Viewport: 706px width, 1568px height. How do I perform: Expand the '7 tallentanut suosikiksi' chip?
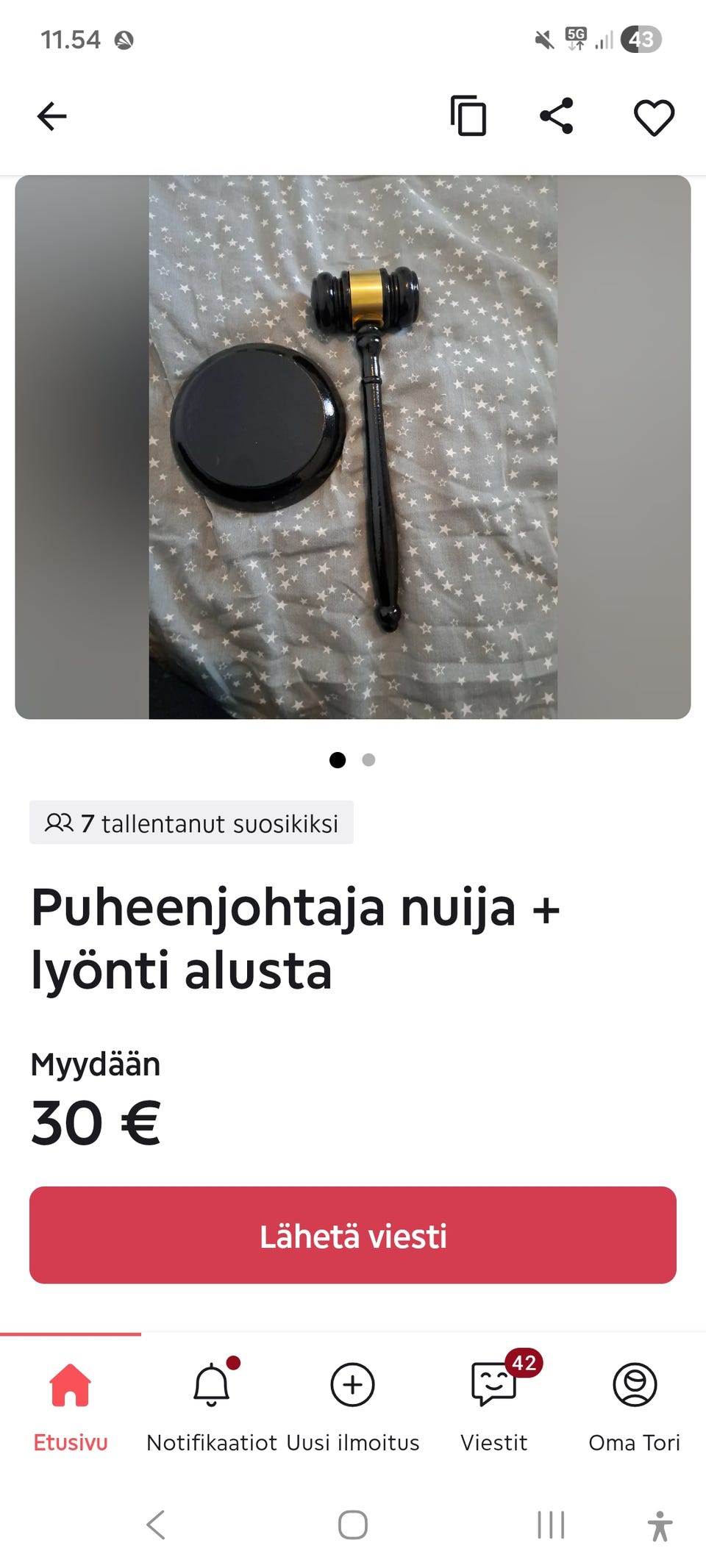point(190,823)
